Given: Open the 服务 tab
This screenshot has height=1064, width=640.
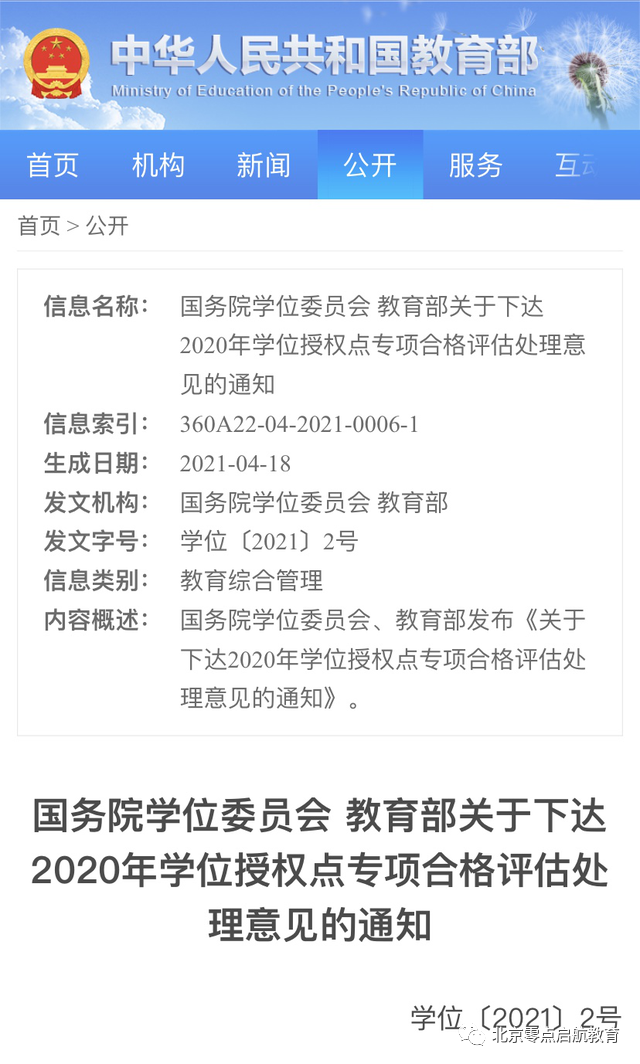Looking at the screenshot, I should coord(476,165).
